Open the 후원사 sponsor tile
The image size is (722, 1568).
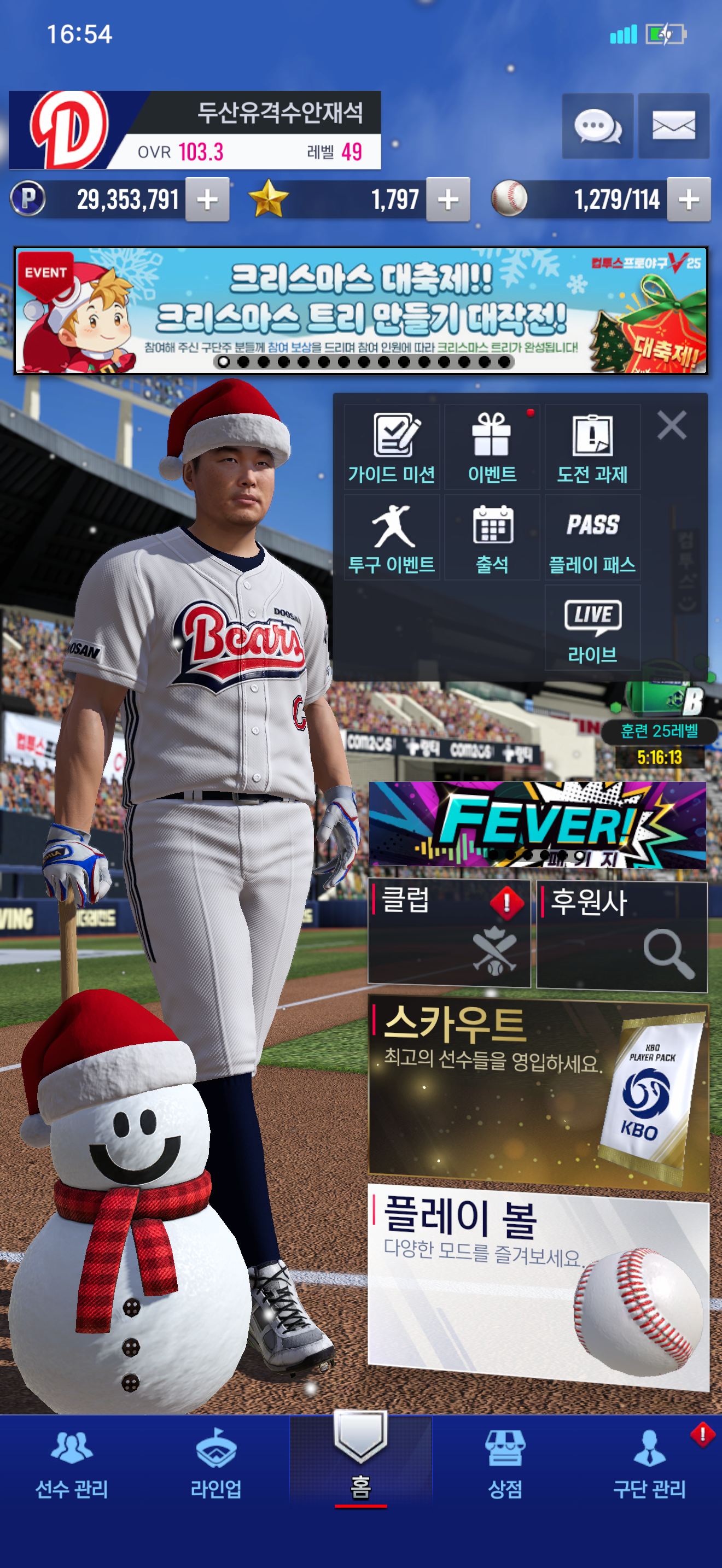point(621,935)
